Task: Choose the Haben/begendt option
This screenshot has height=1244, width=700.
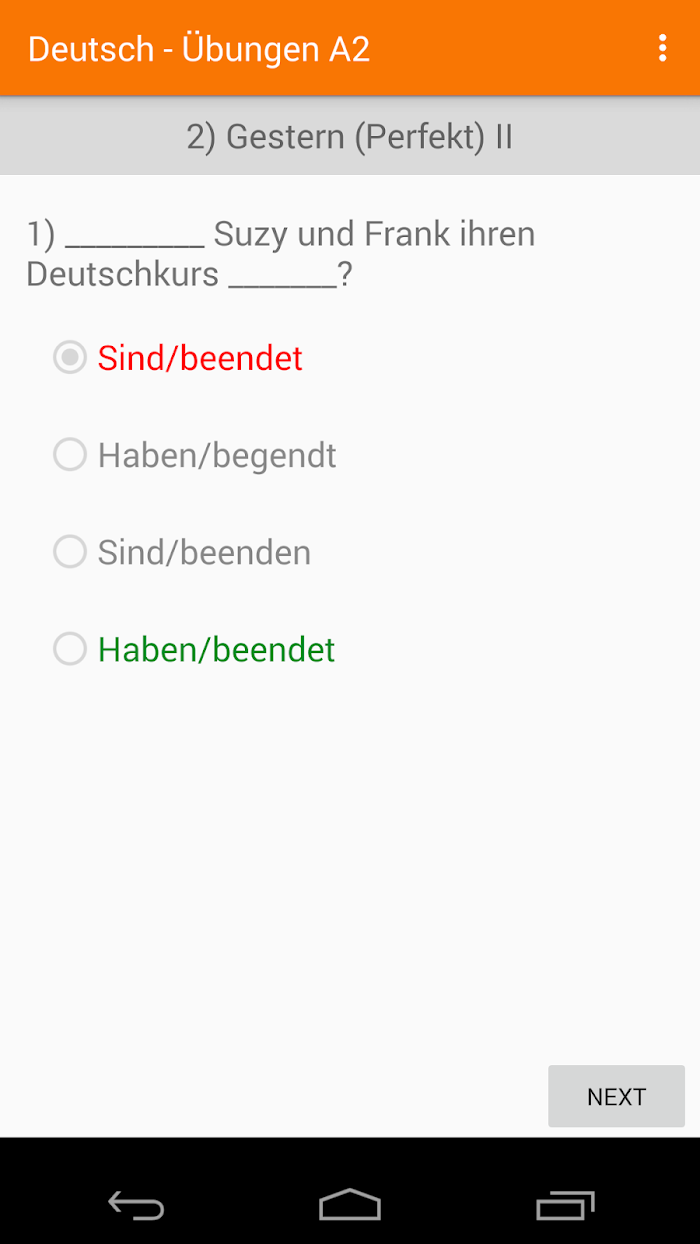Action: [x=195, y=455]
